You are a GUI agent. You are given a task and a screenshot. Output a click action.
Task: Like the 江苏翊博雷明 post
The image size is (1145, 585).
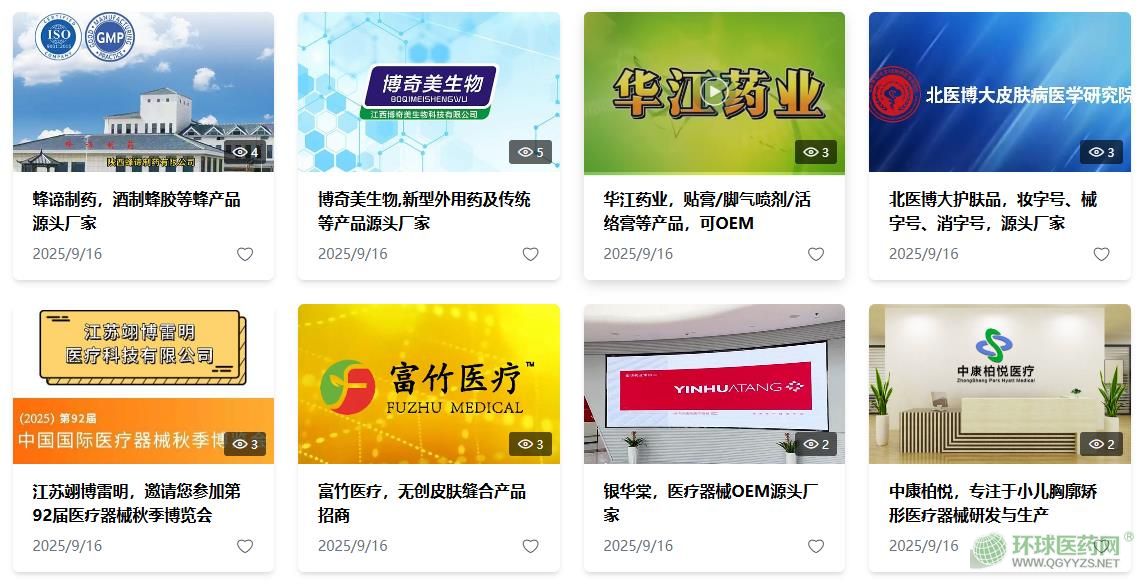pos(245,546)
